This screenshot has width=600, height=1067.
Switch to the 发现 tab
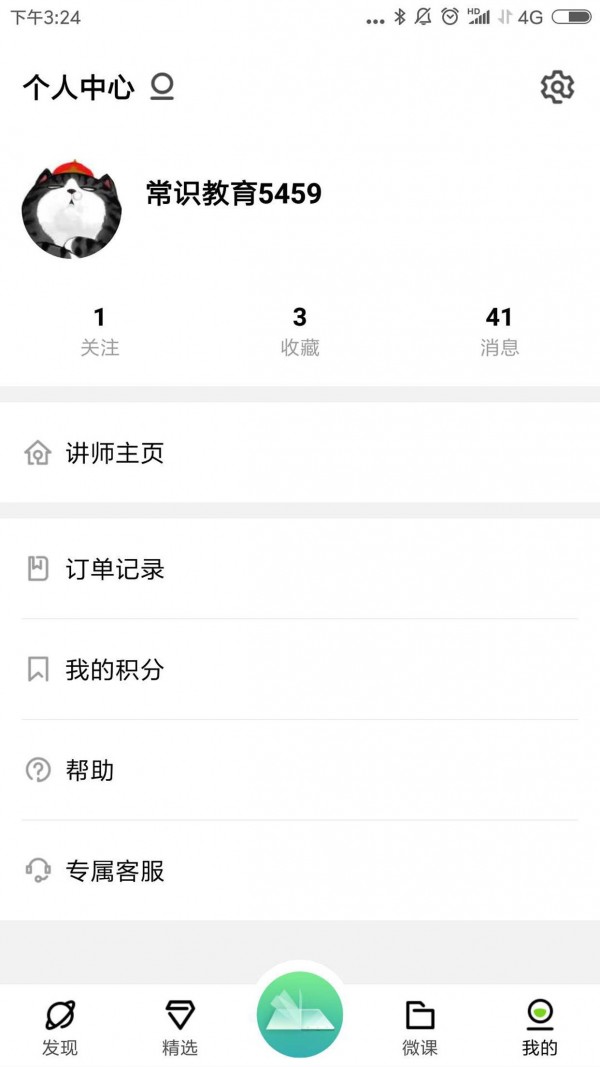coord(60,1028)
